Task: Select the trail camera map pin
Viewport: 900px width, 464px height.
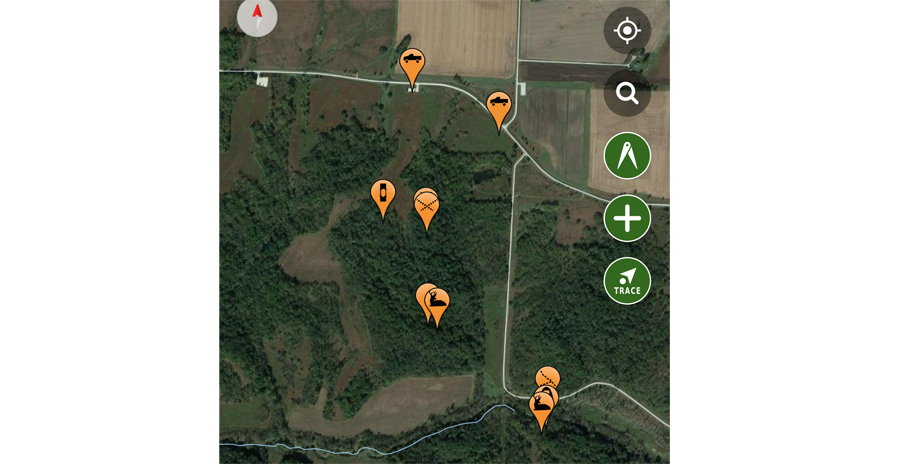Action: [383, 194]
